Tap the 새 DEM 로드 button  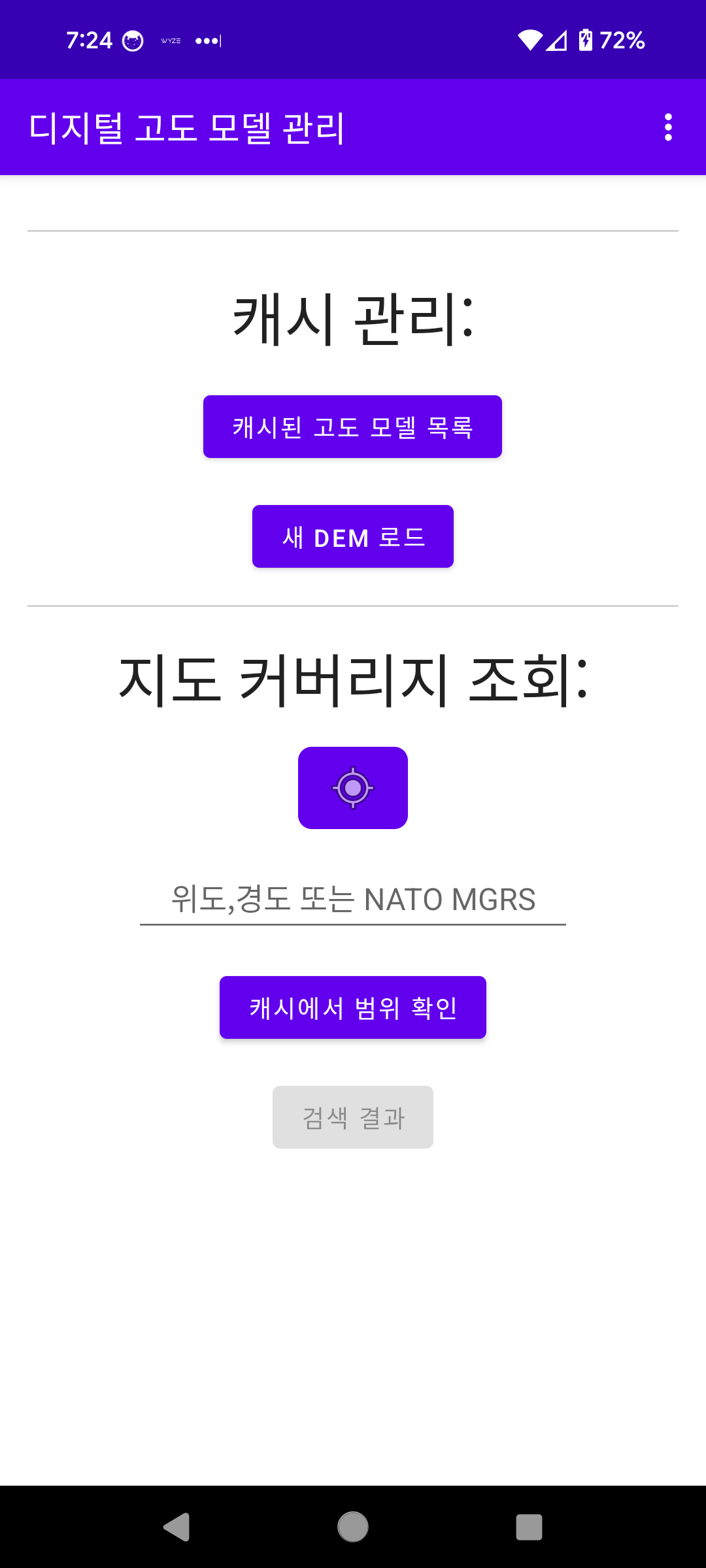click(x=352, y=536)
